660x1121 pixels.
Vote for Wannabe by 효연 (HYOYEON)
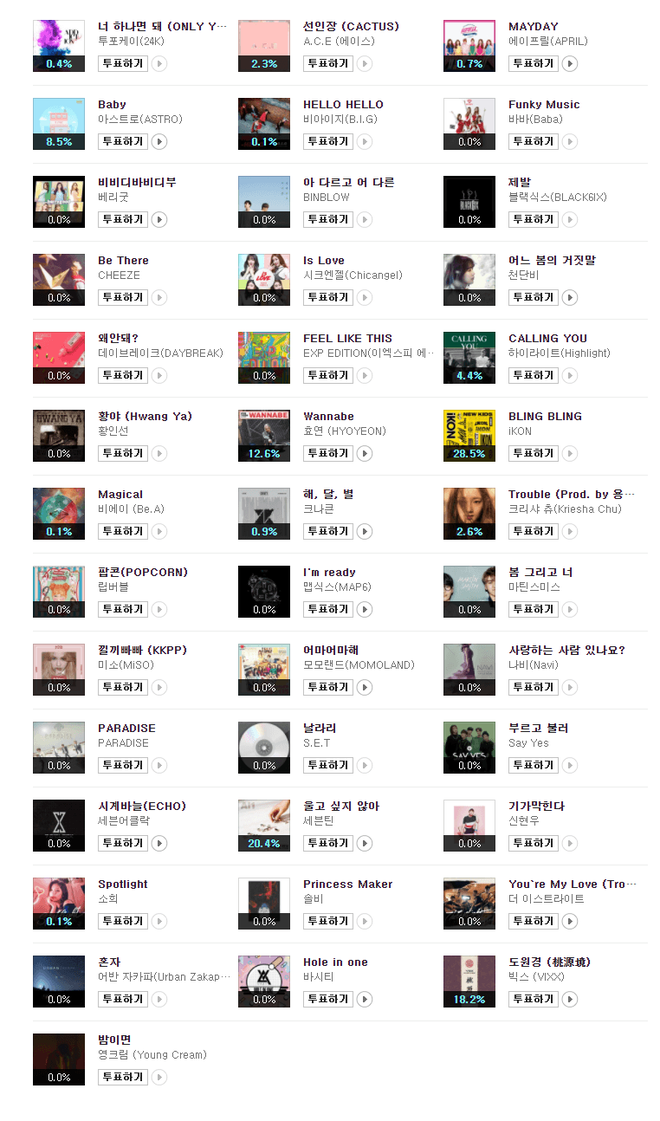[328, 453]
